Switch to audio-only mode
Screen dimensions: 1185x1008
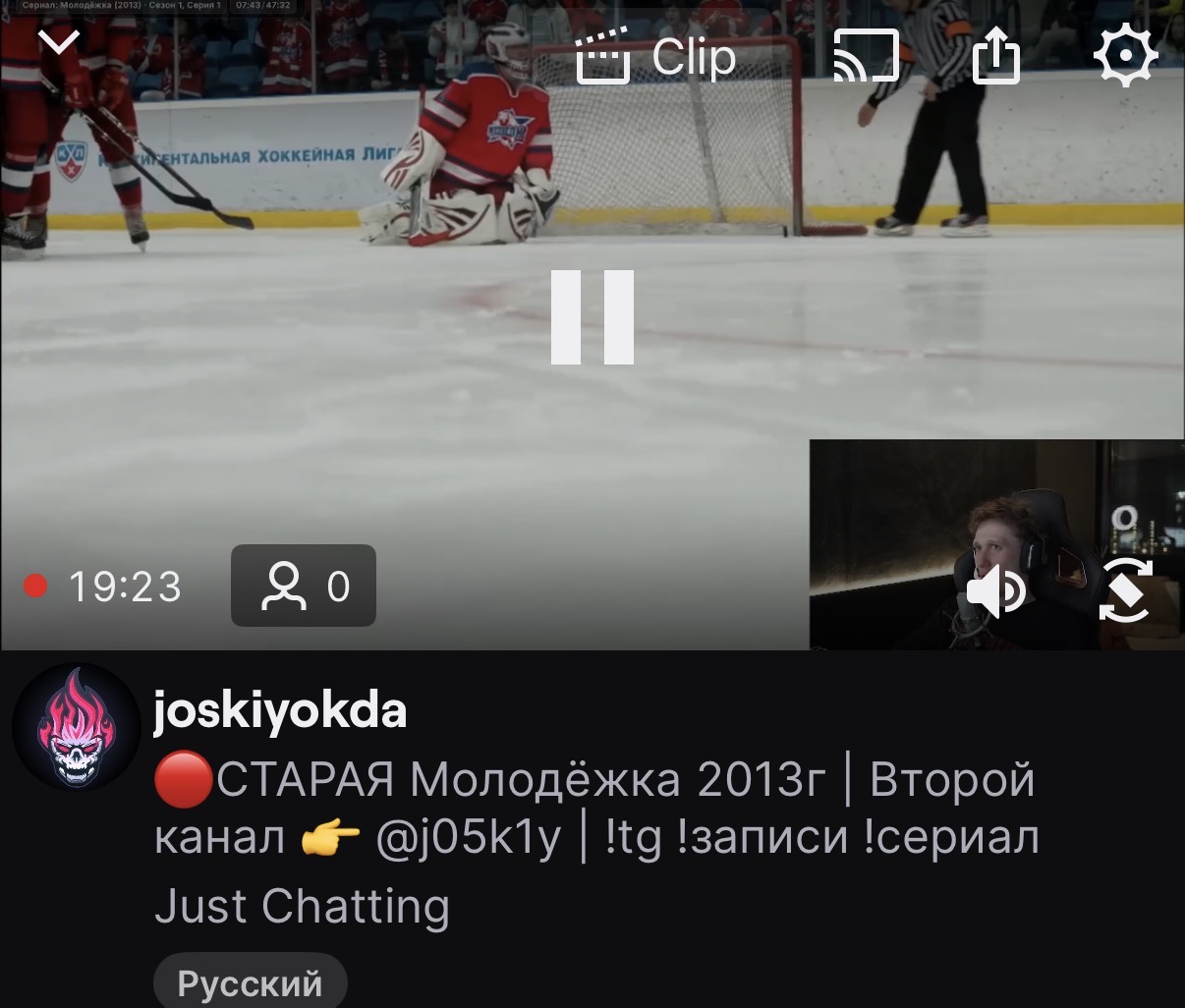995,591
